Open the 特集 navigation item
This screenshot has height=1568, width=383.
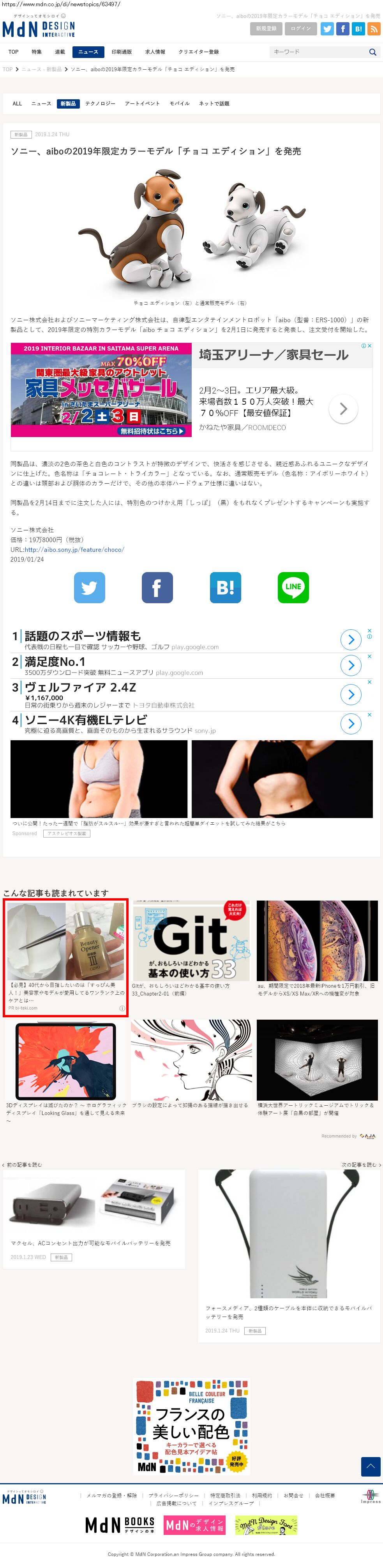click(x=37, y=53)
